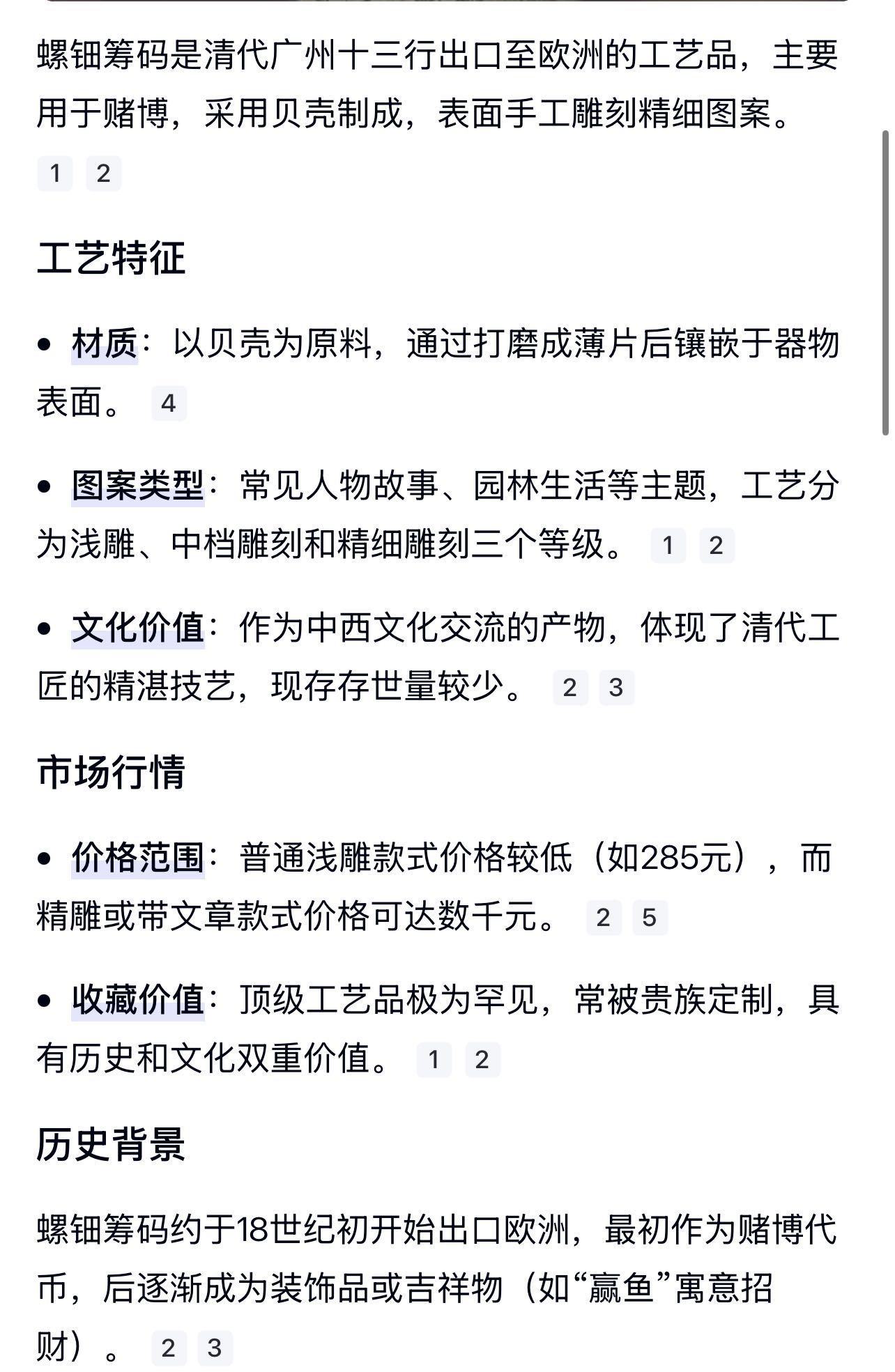Tap the highlighted 价格范围 keyword
The height and width of the screenshot is (1372, 895).
tap(137, 858)
